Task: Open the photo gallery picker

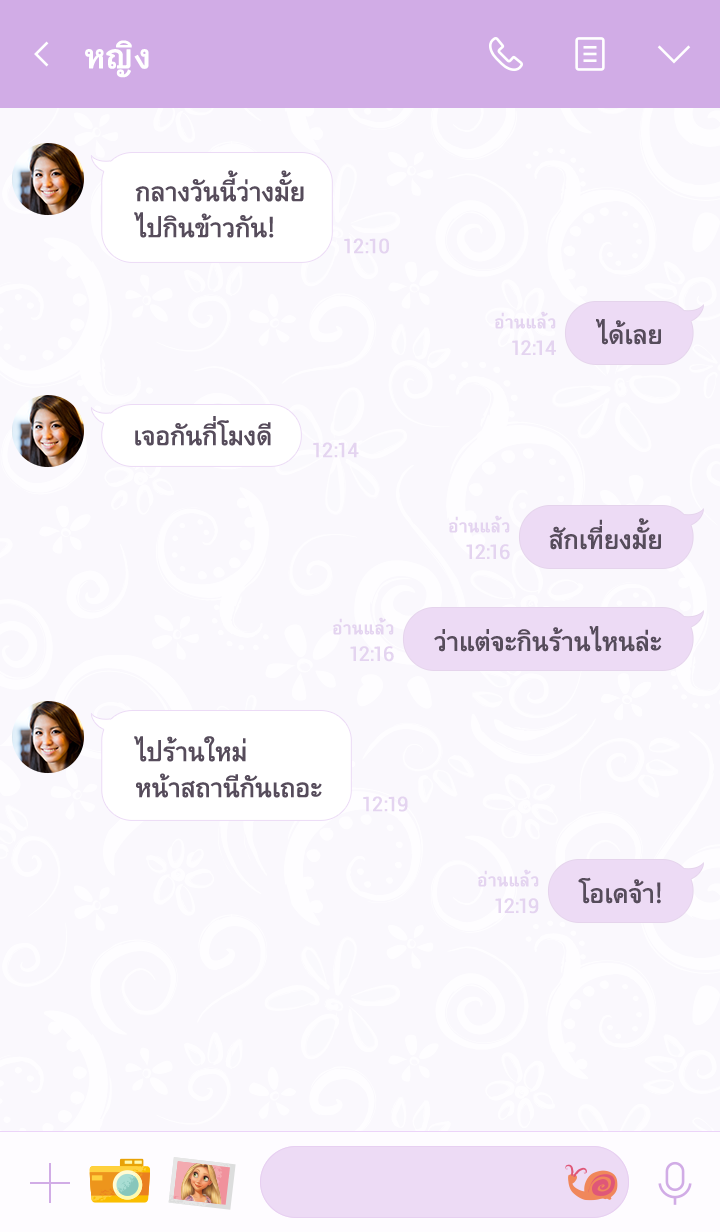Action: [x=202, y=1182]
